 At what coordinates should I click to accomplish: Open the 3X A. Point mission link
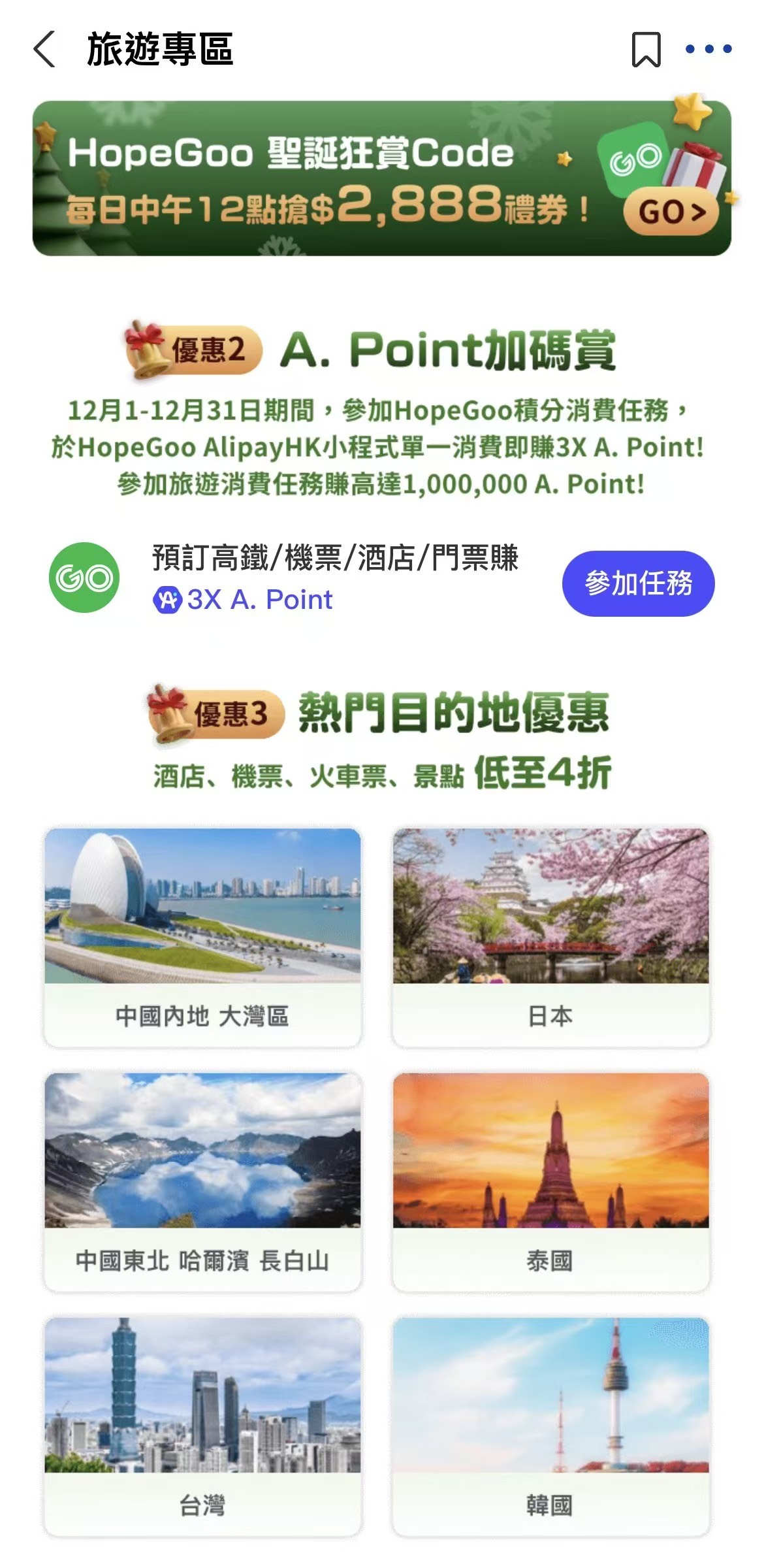[260, 600]
